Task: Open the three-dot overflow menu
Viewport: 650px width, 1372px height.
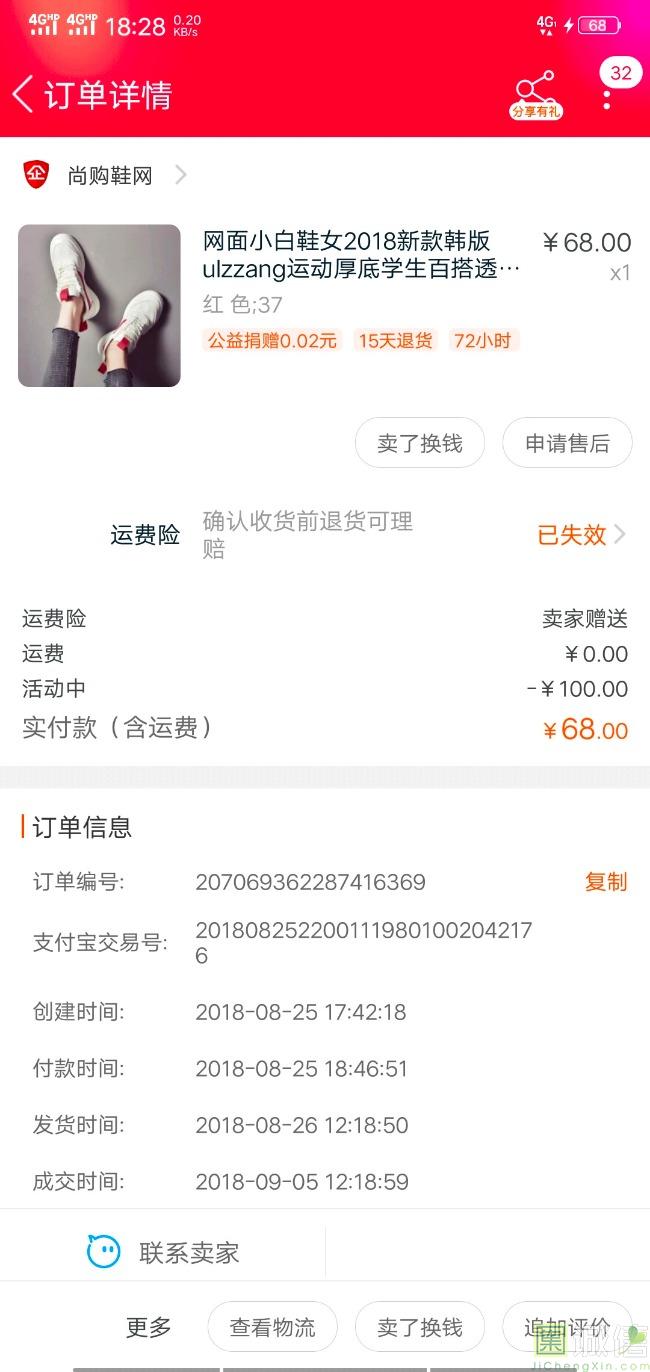Action: coord(607,96)
